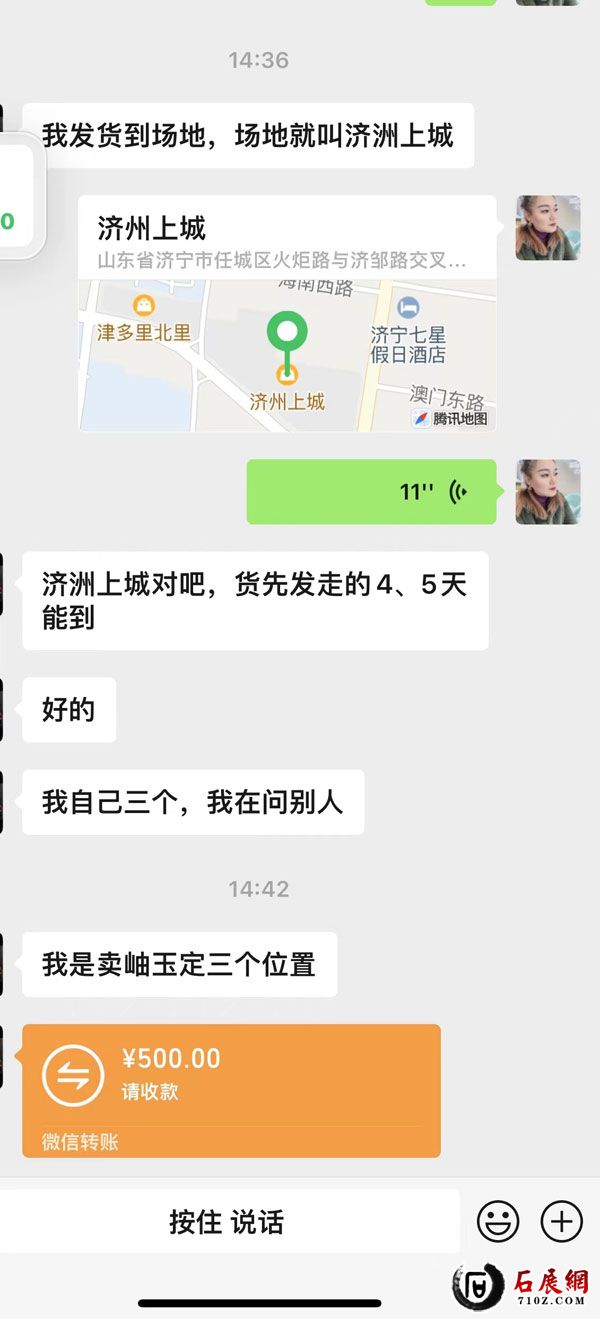View sender's avatar beside the location card
The image size is (600, 1319).
[x=548, y=228]
